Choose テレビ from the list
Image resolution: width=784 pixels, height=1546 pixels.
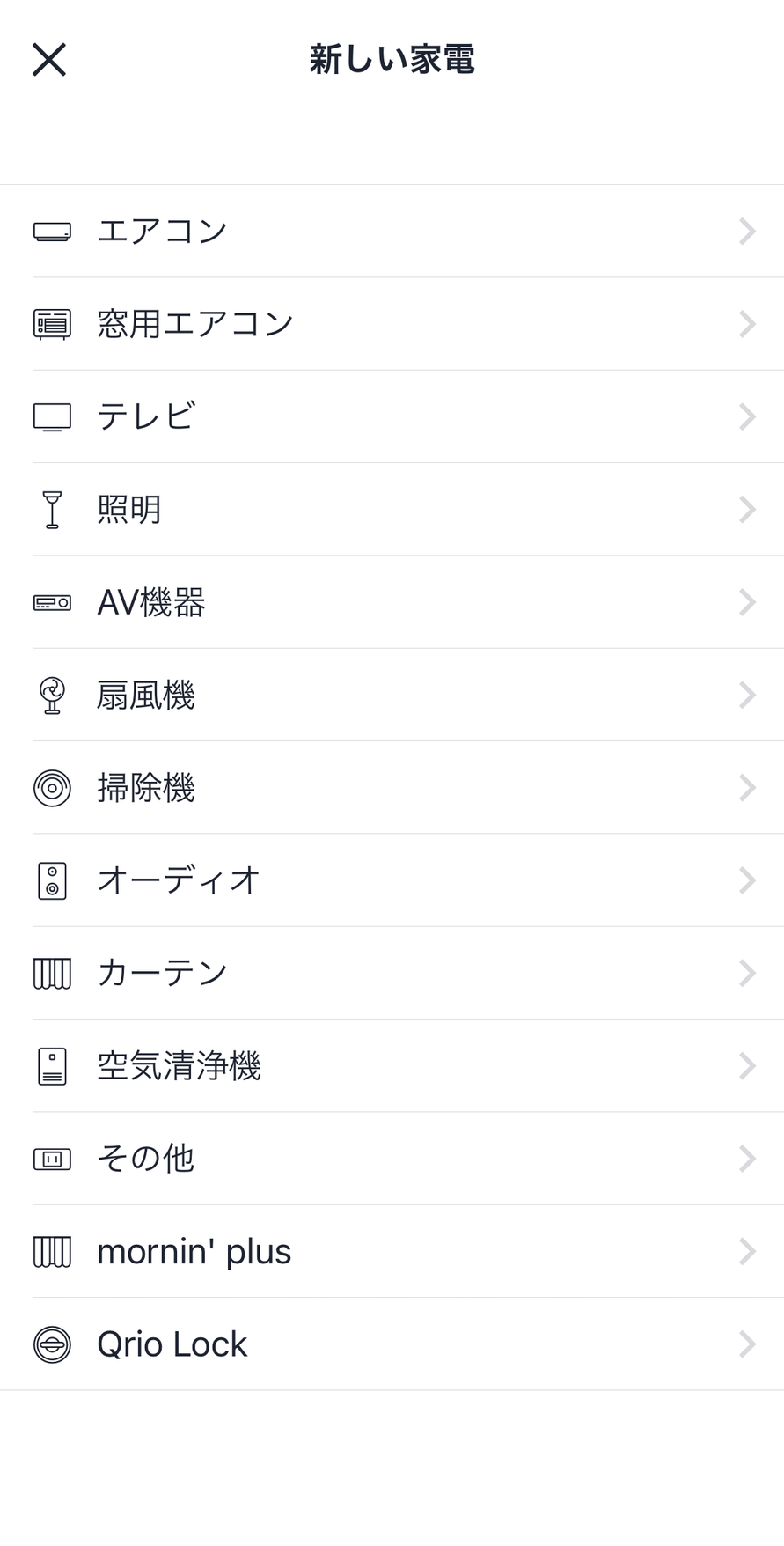click(x=392, y=416)
